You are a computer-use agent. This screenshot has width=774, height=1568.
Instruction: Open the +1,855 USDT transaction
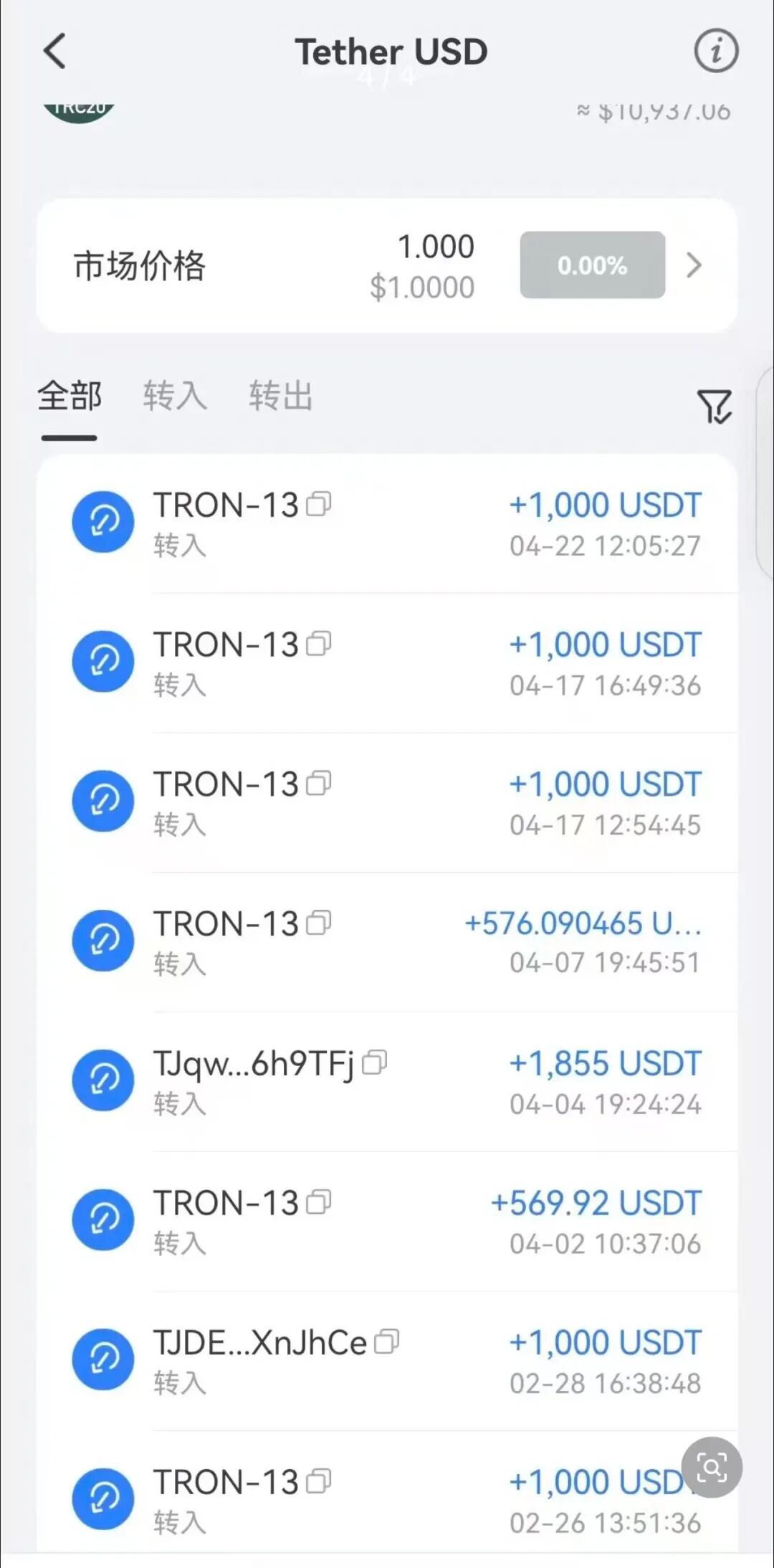pyautogui.click(x=387, y=1082)
